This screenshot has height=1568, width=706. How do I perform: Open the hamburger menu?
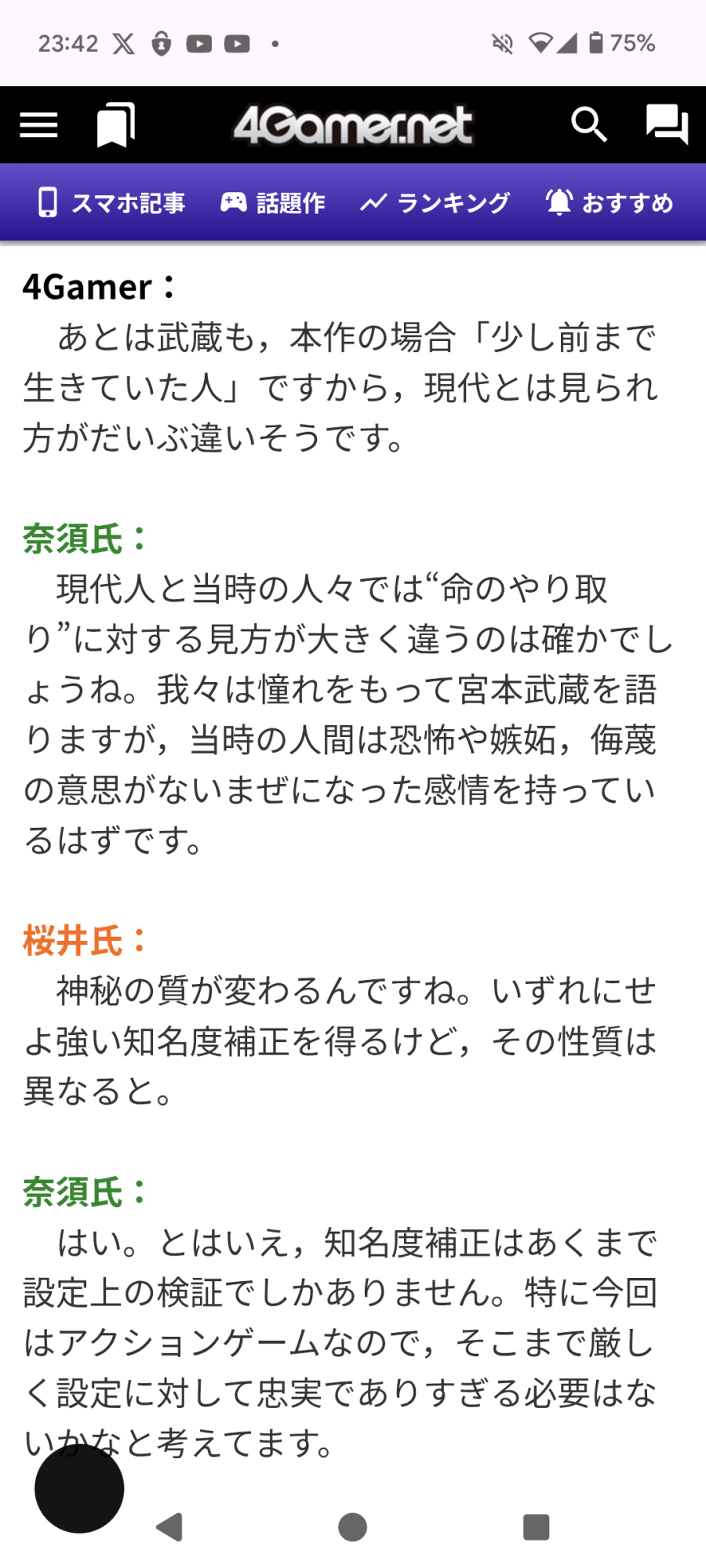coord(38,125)
